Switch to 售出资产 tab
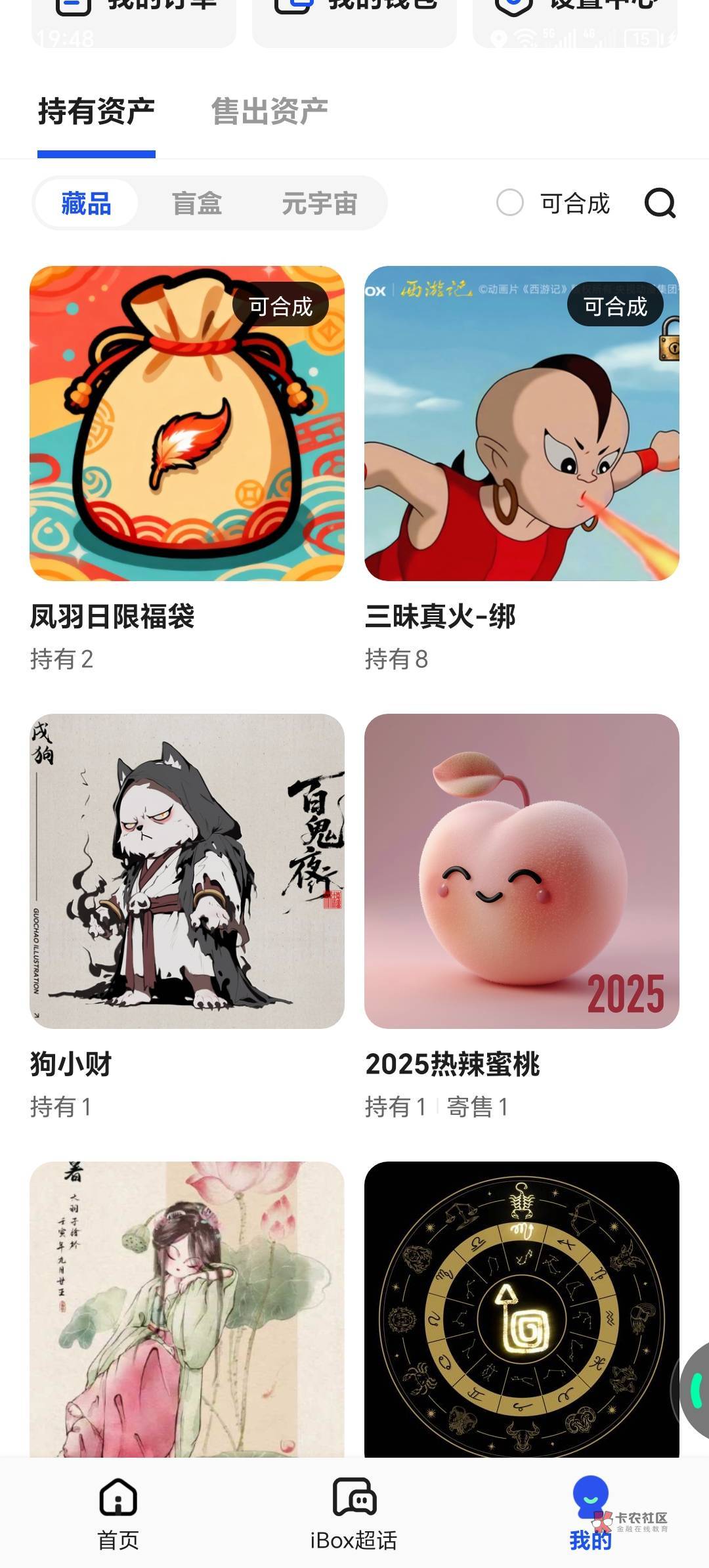 tap(269, 111)
